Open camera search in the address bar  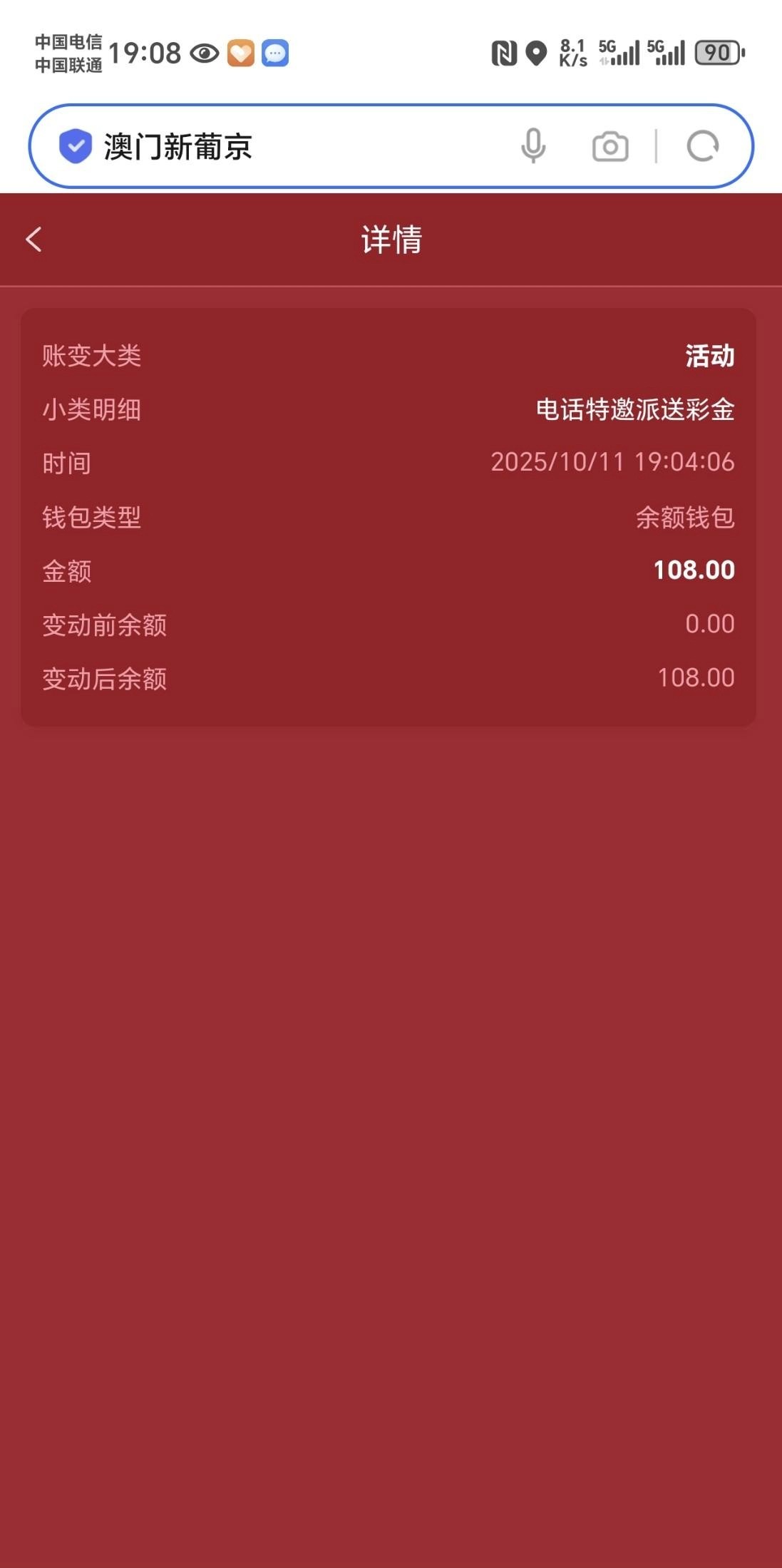click(610, 147)
